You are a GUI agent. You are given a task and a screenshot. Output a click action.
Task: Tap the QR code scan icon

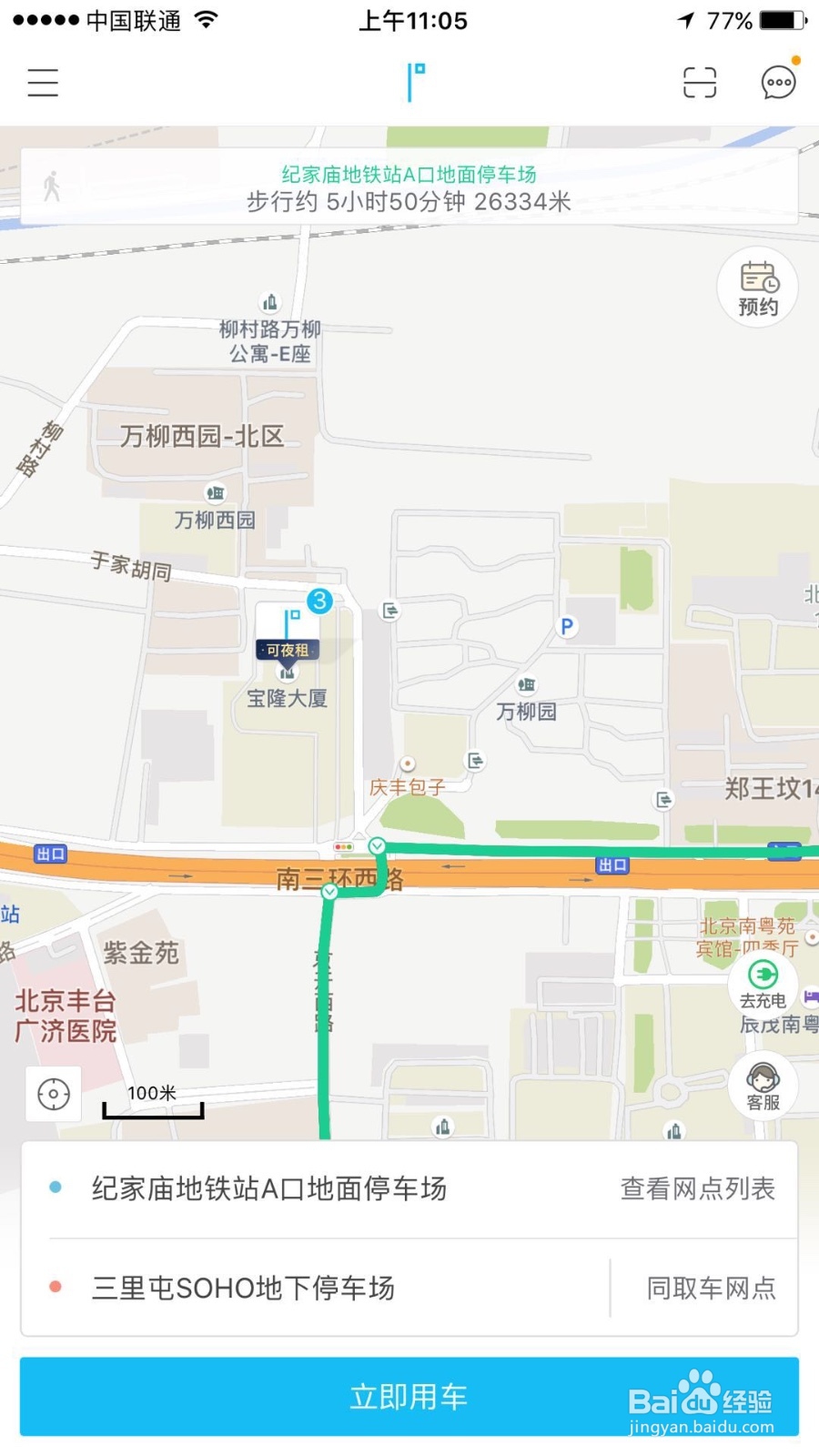[x=699, y=82]
